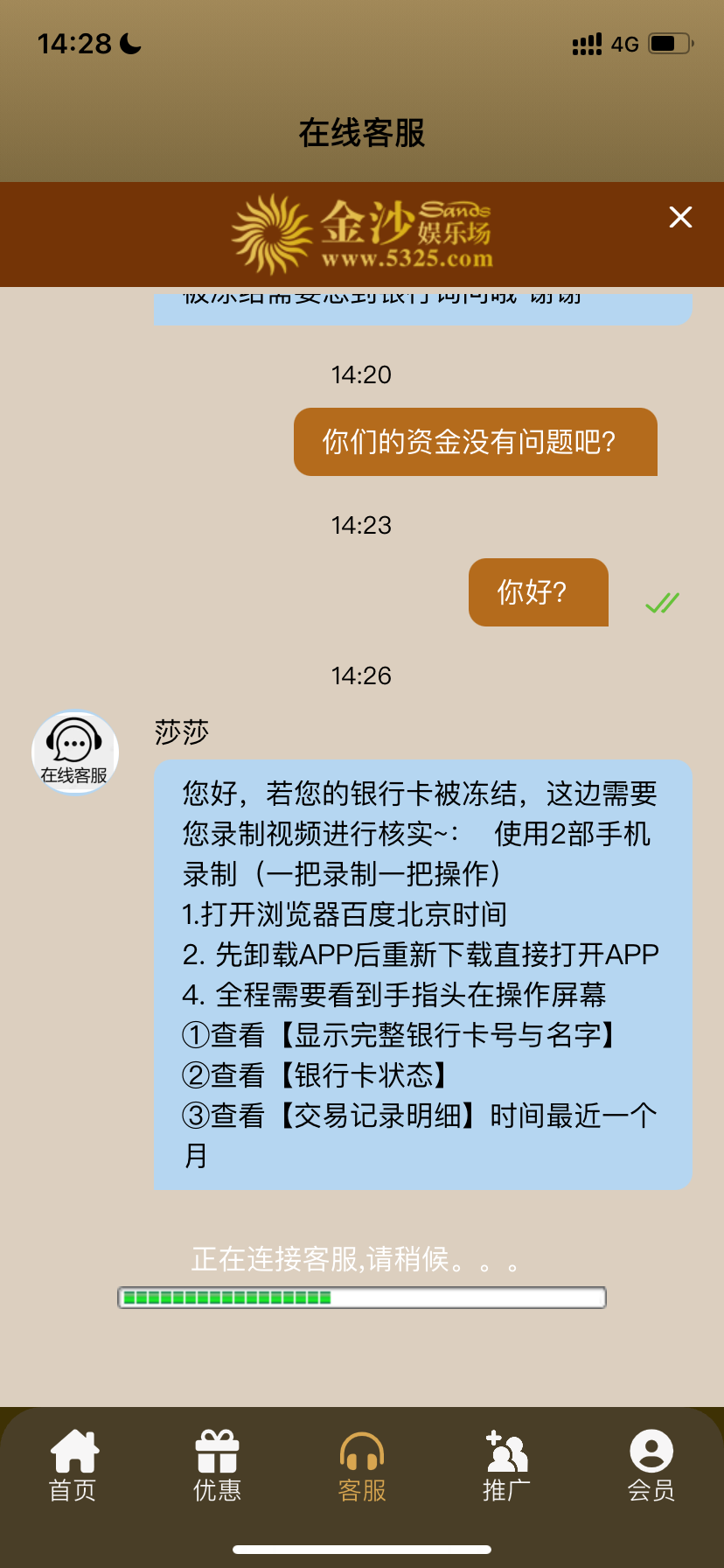Screen dimensions: 724x1568
Task: Close the online customer service chat
Action: [680, 217]
